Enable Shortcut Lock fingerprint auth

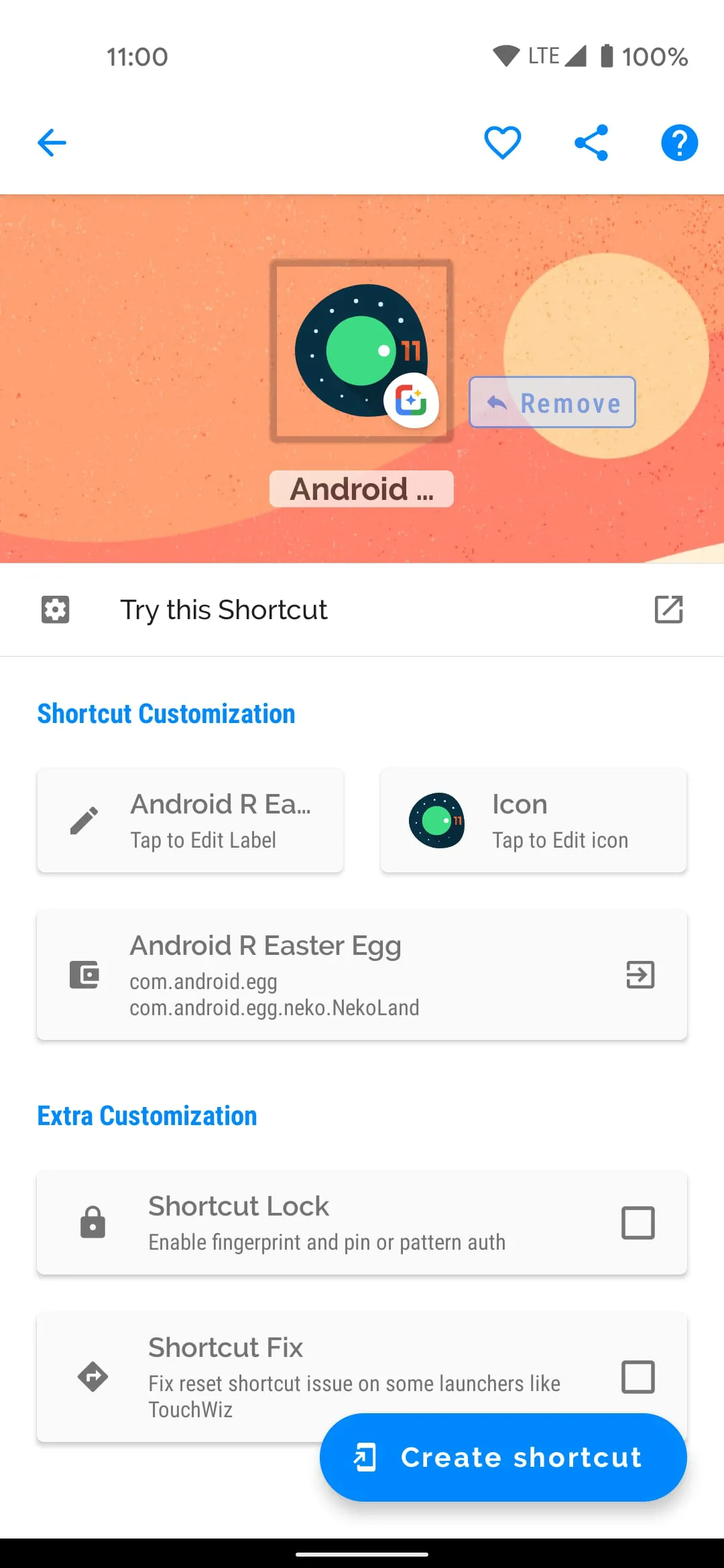(x=638, y=1222)
